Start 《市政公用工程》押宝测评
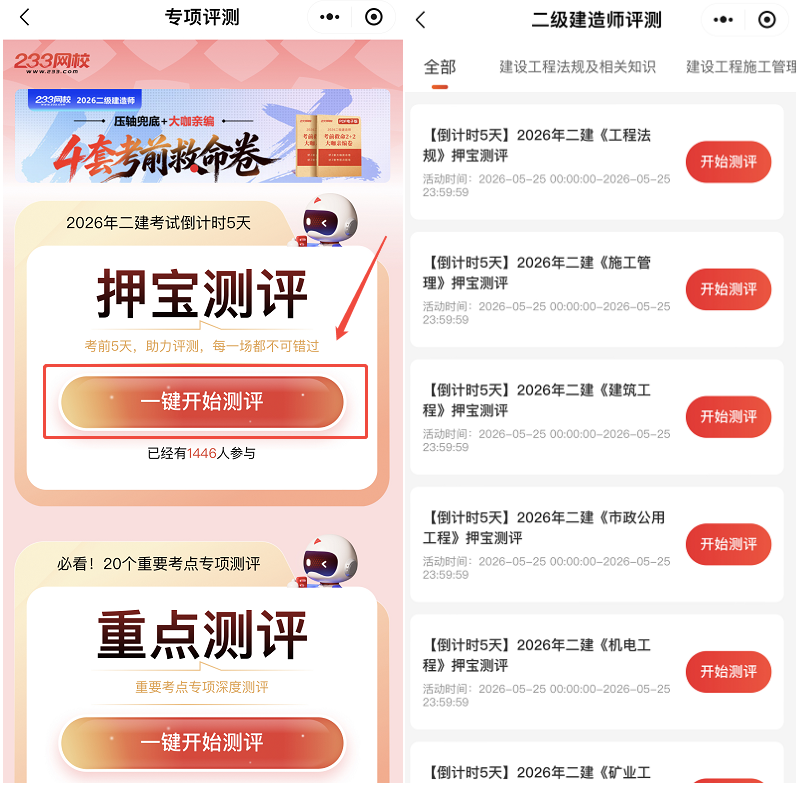This screenshot has width=799, height=786. point(729,544)
